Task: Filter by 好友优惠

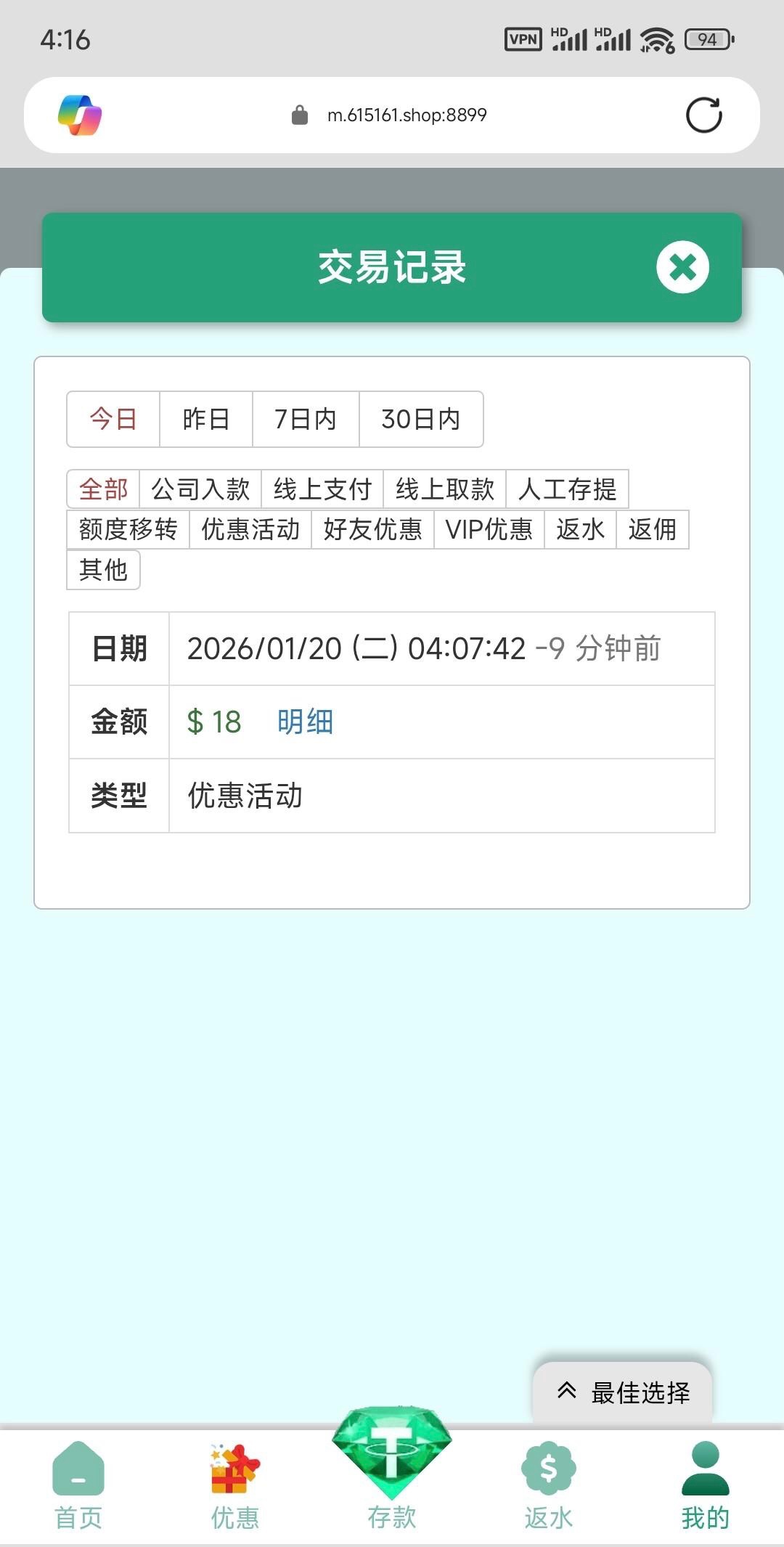Action: pyautogui.click(x=372, y=529)
